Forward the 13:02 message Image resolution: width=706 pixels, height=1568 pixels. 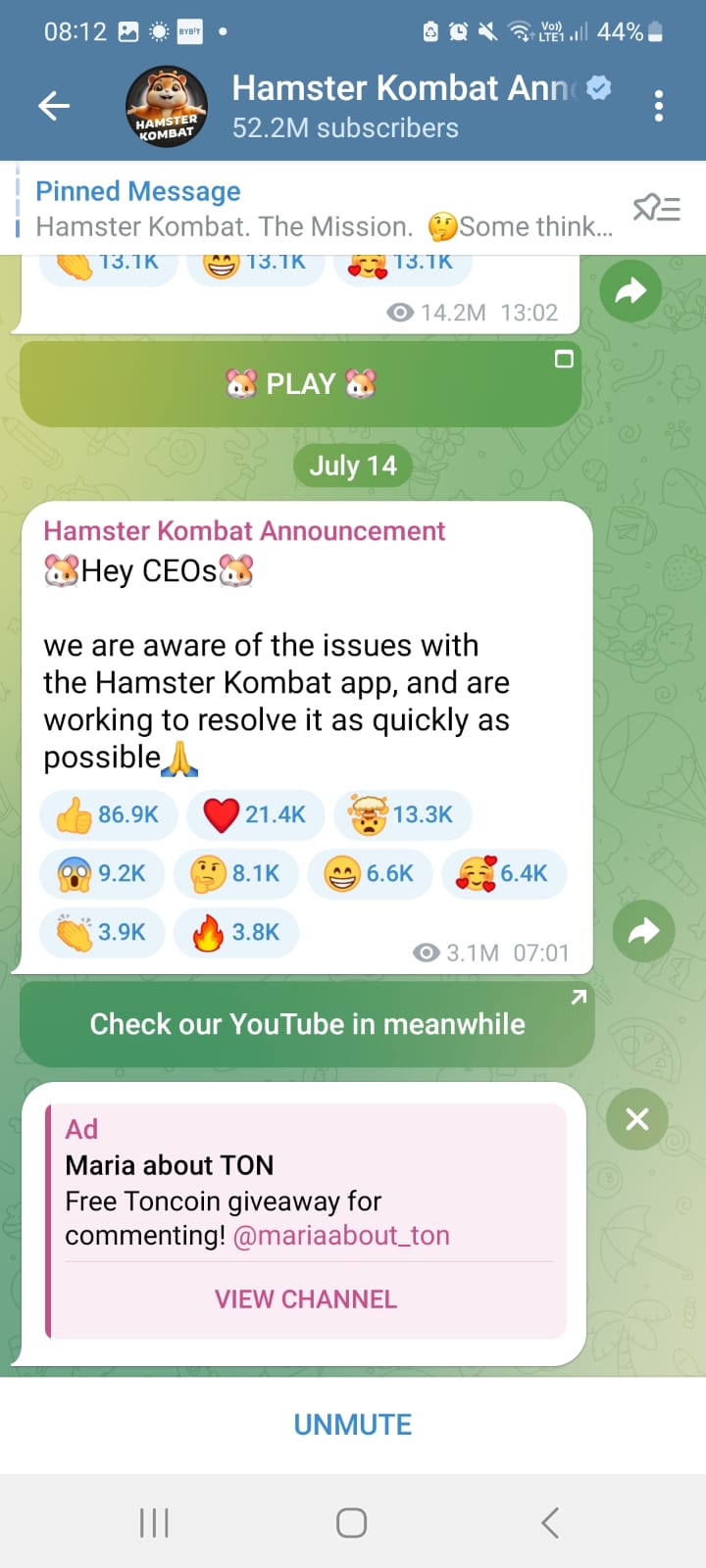[x=630, y=291]
